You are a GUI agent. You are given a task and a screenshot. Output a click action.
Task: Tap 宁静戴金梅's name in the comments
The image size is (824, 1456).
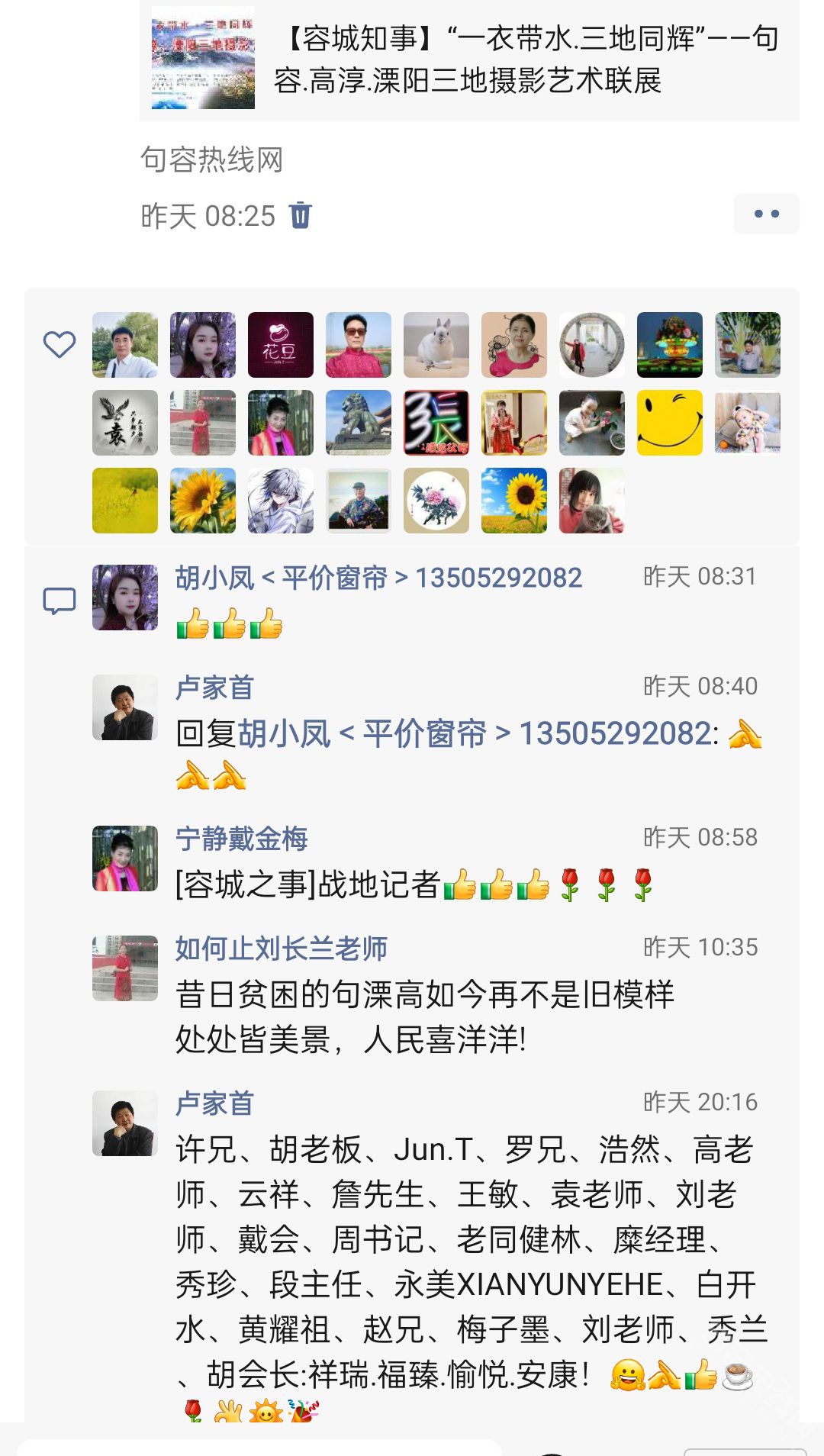coord(241,839)
